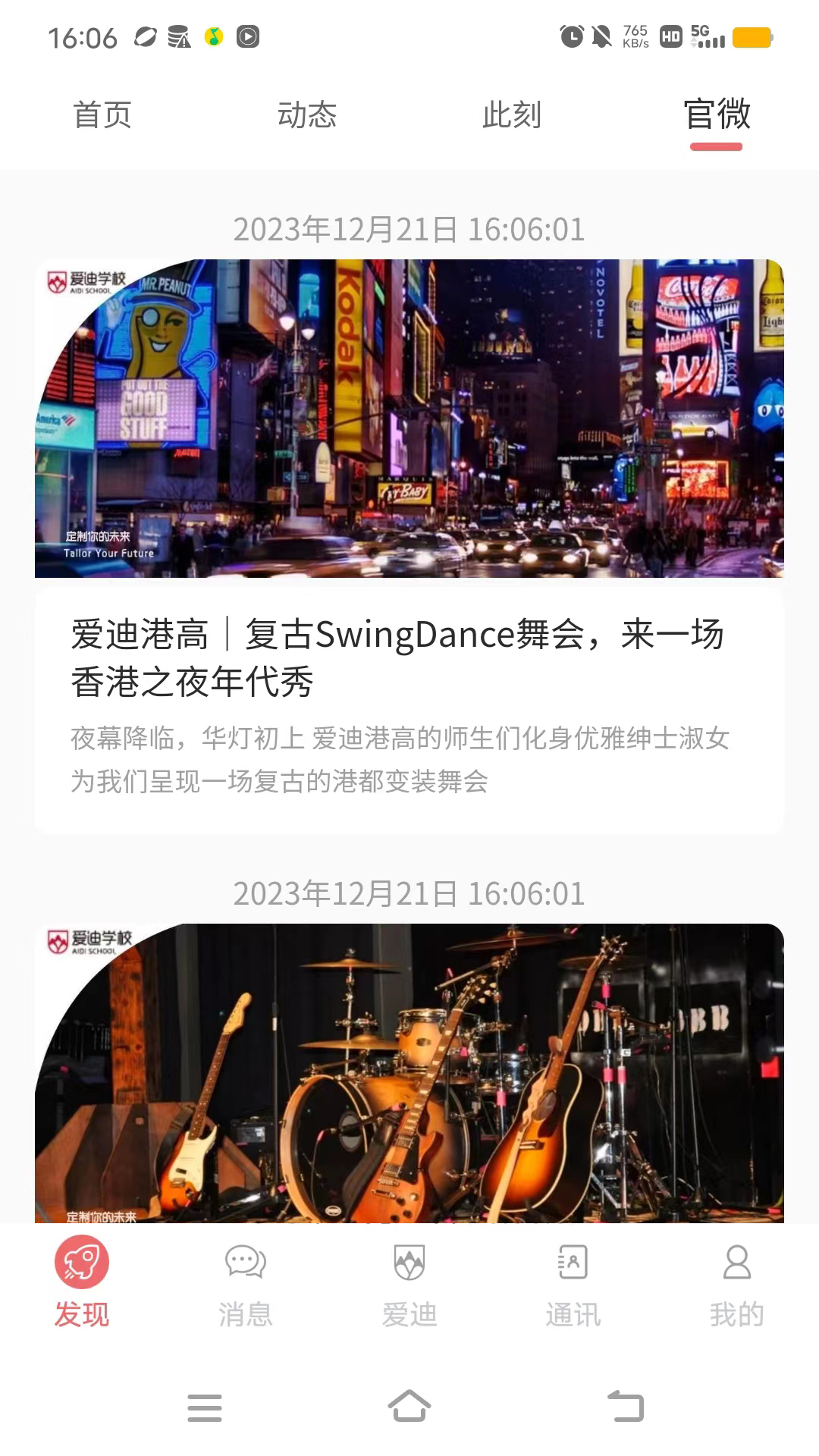This screenshot has height=1456, width=819.
Task: Open the 此刻 top tab
Action: click(x=512, y=115)
